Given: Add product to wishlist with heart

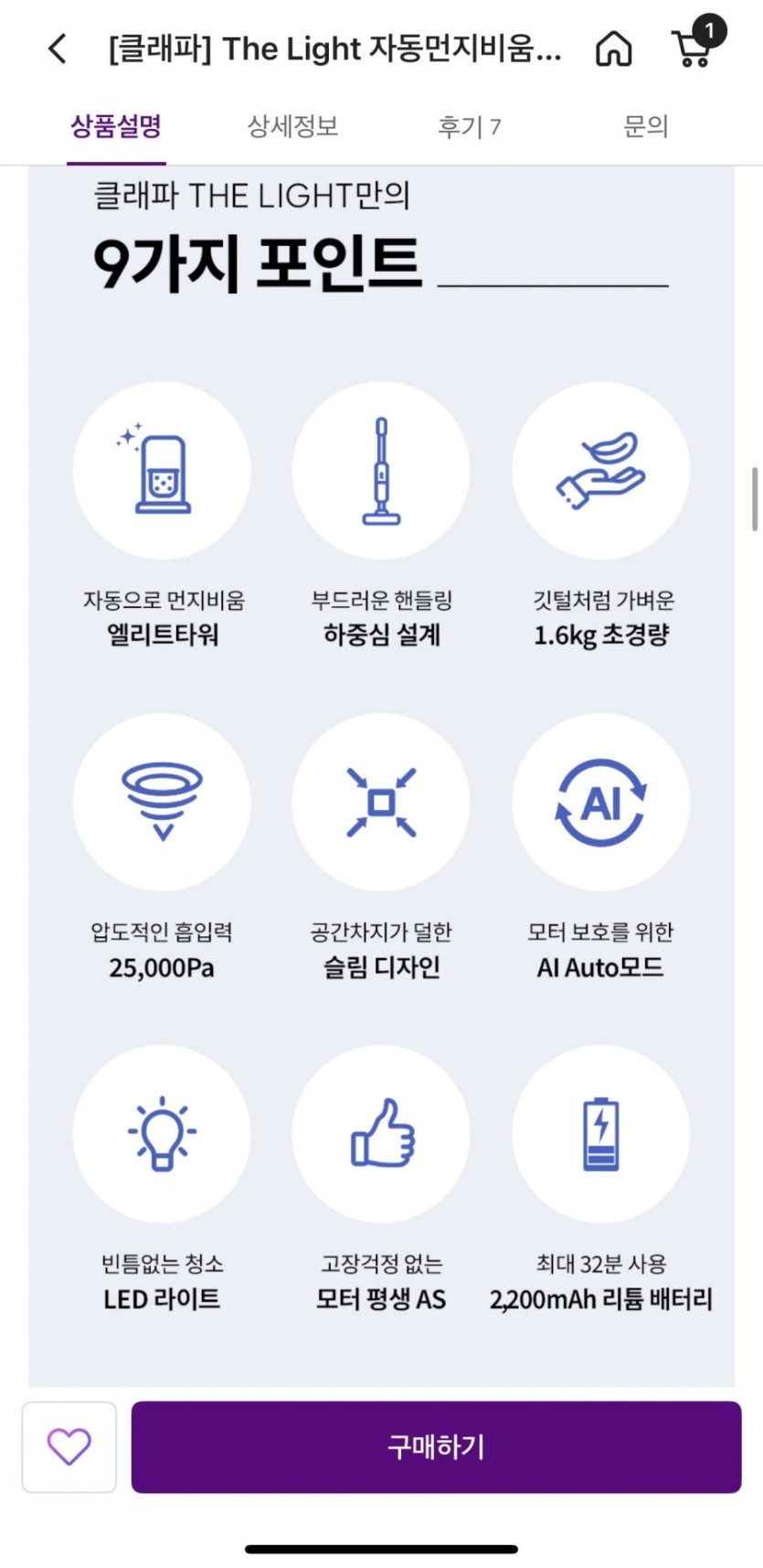Looking at the screenshot, I should tap(69, 1446).
